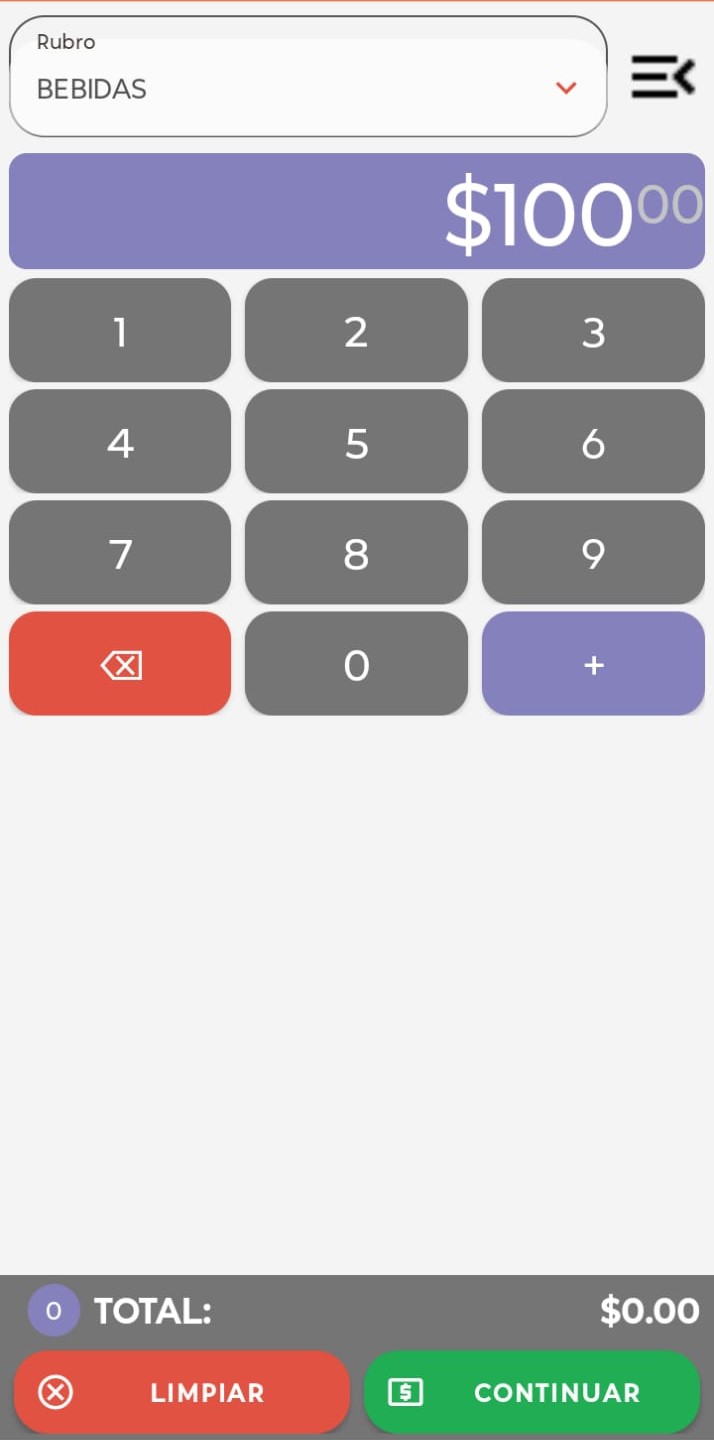Add the amount with the plus button
The height and width of the screenshot is (1440, 714).
(x=593, y=664)
